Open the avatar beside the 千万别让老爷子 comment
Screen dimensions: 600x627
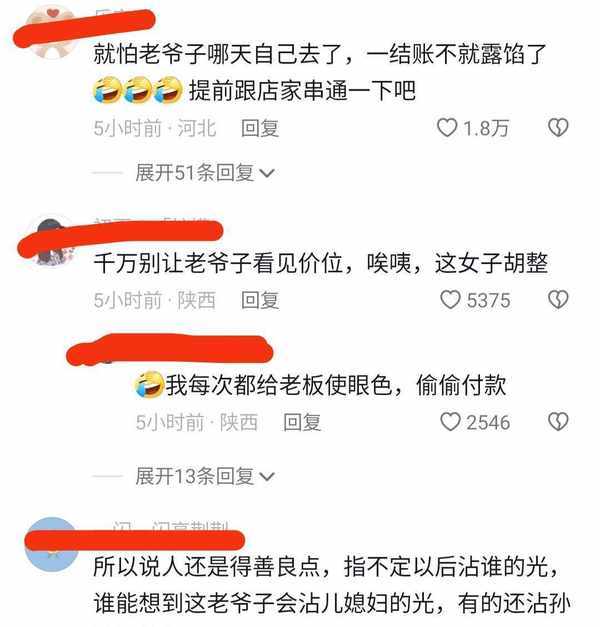(51, 241)
